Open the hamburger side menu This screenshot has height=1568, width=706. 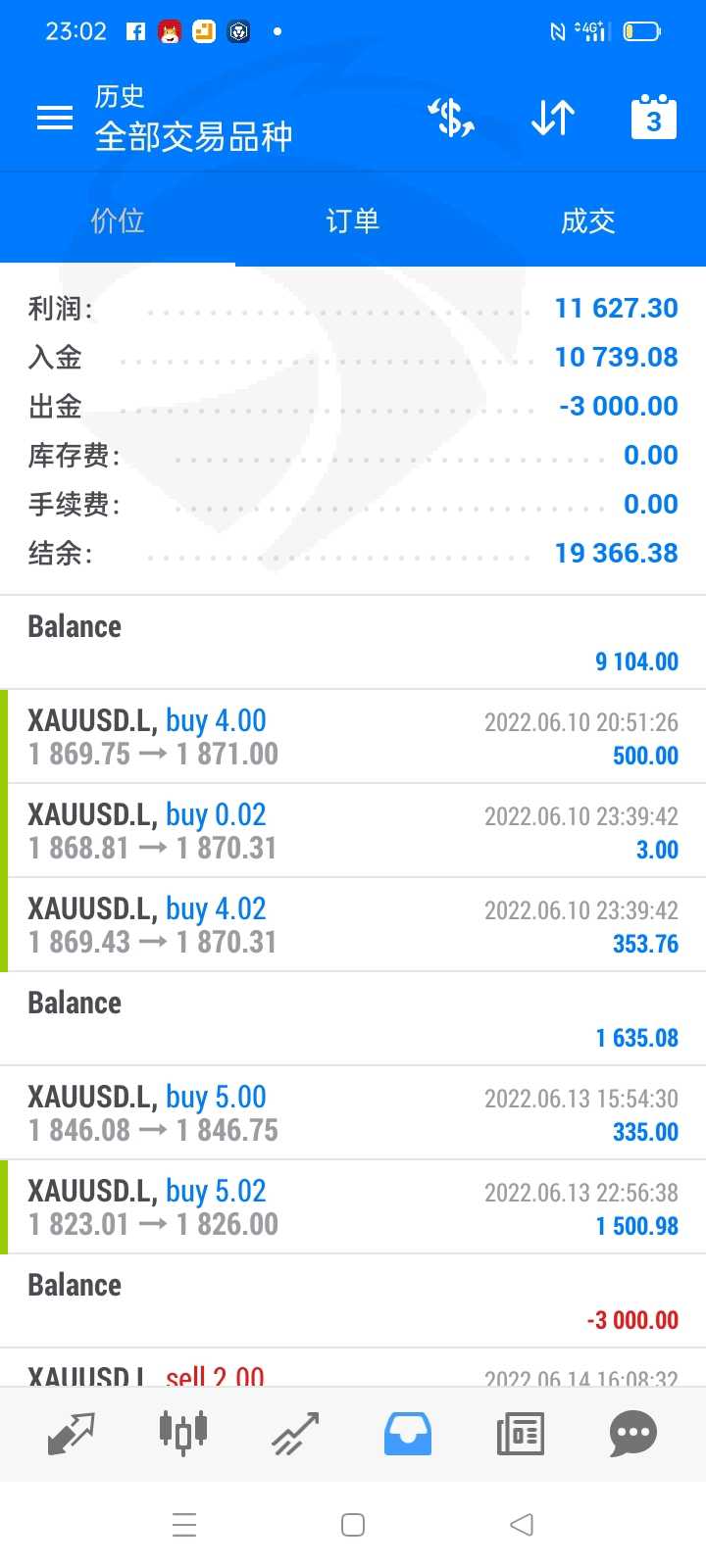(55, 119)
